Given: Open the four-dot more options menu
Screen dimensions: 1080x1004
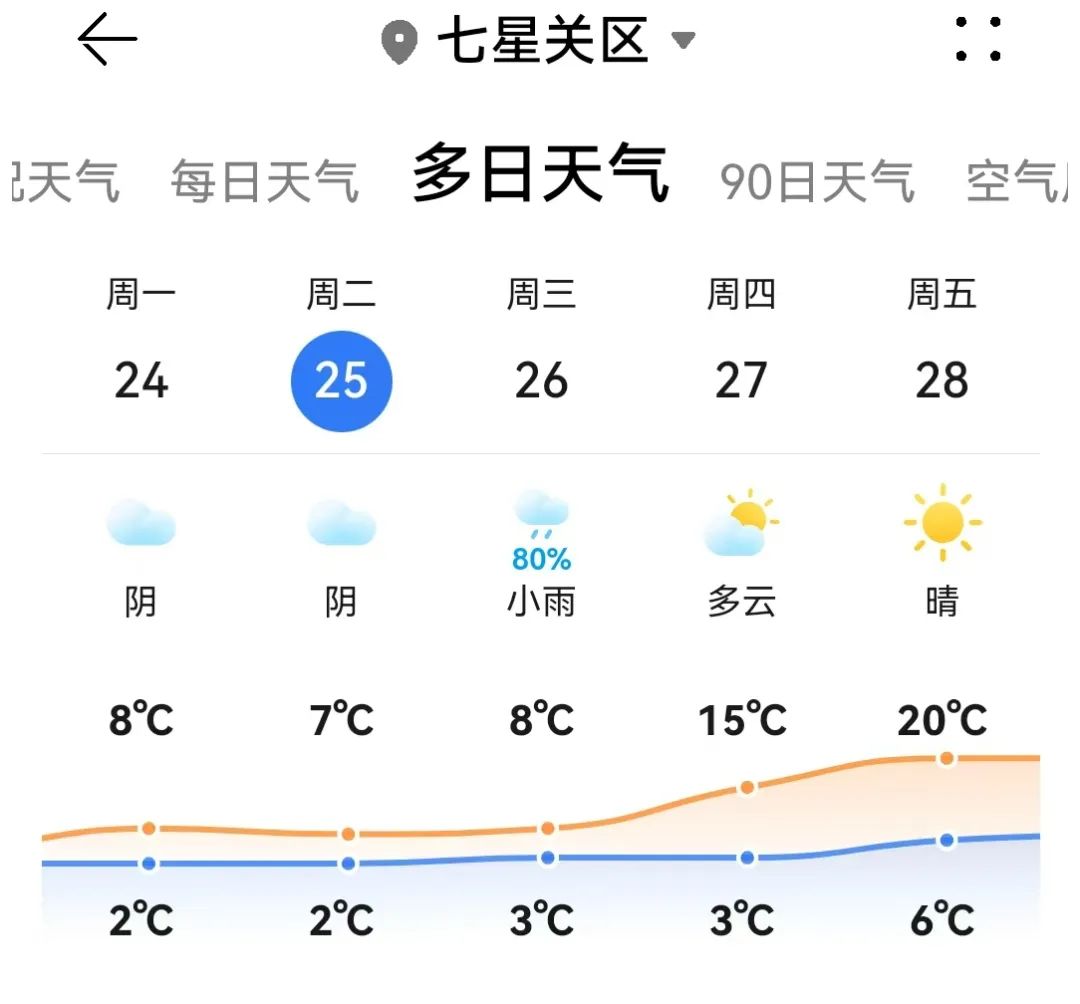Looking at the screenshot, I should click(x=978, y=40).
